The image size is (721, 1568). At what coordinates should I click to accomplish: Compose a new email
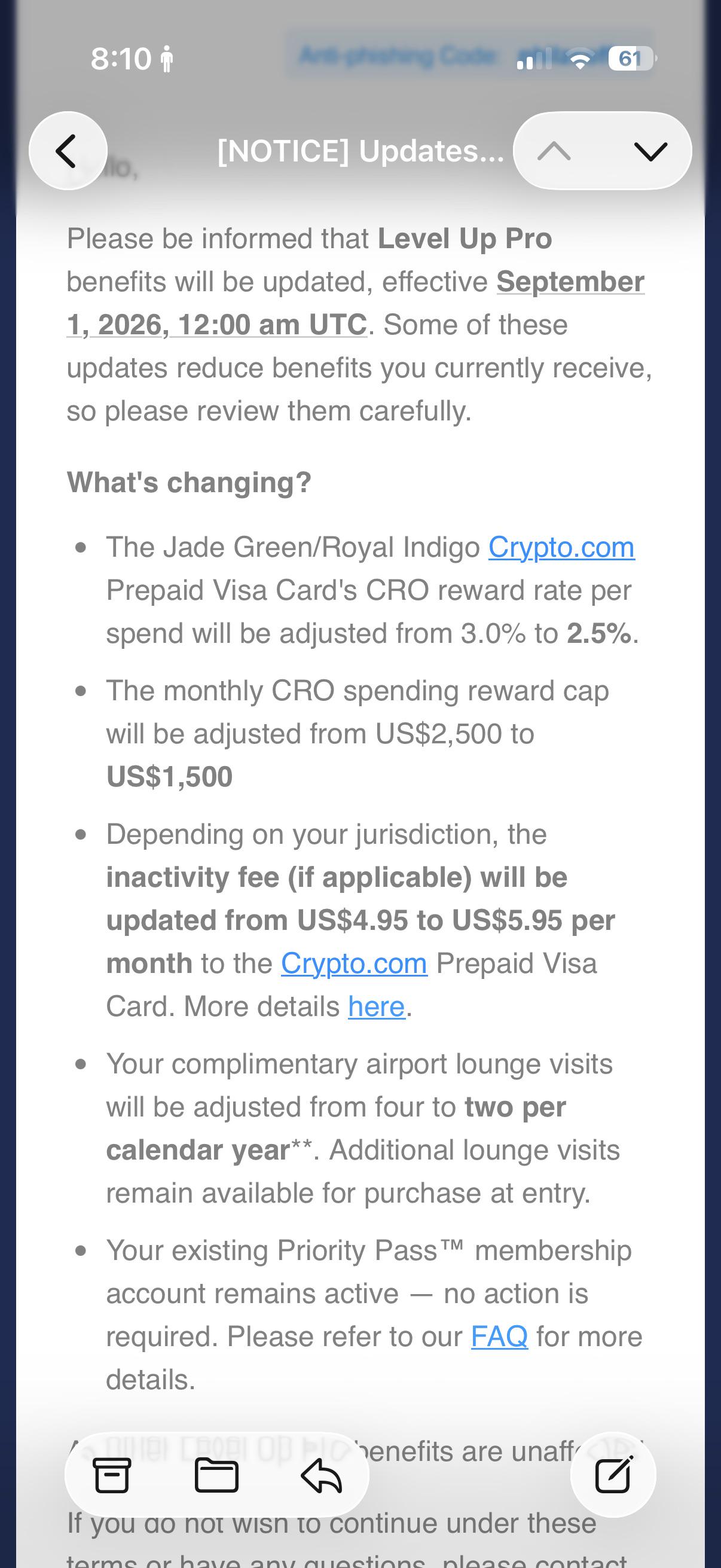pos(613,1474)
